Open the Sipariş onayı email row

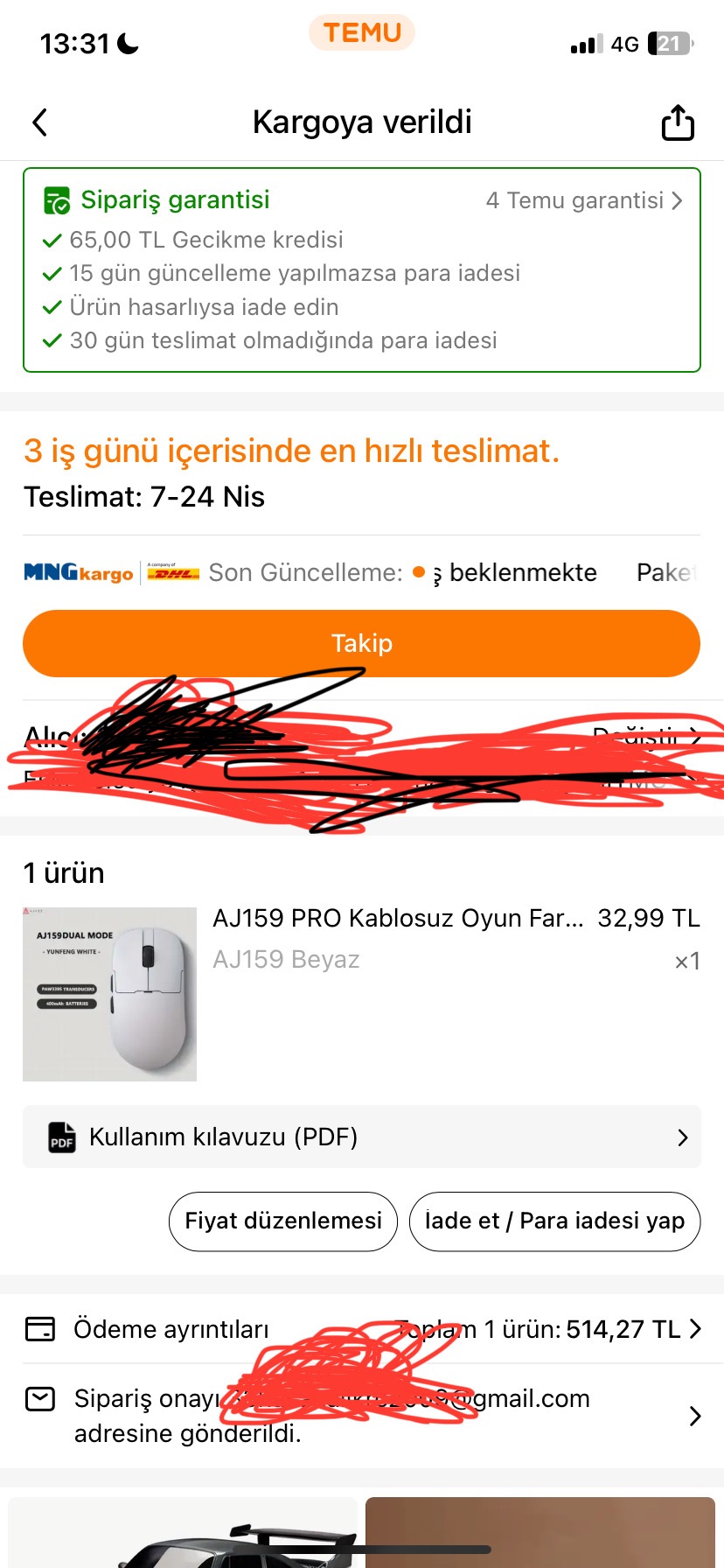[x=361, y=1416]
